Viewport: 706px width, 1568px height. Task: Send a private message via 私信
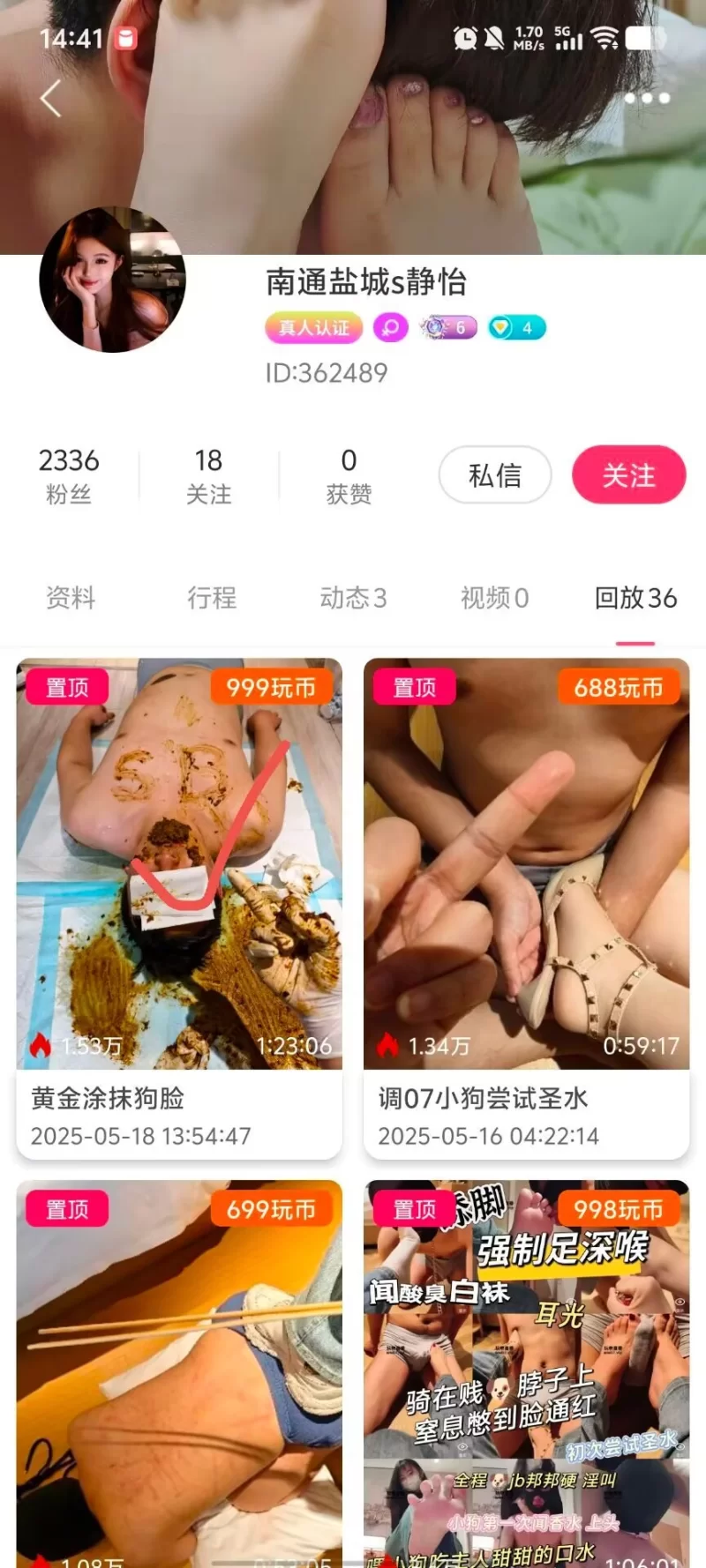tap(494, 475)
